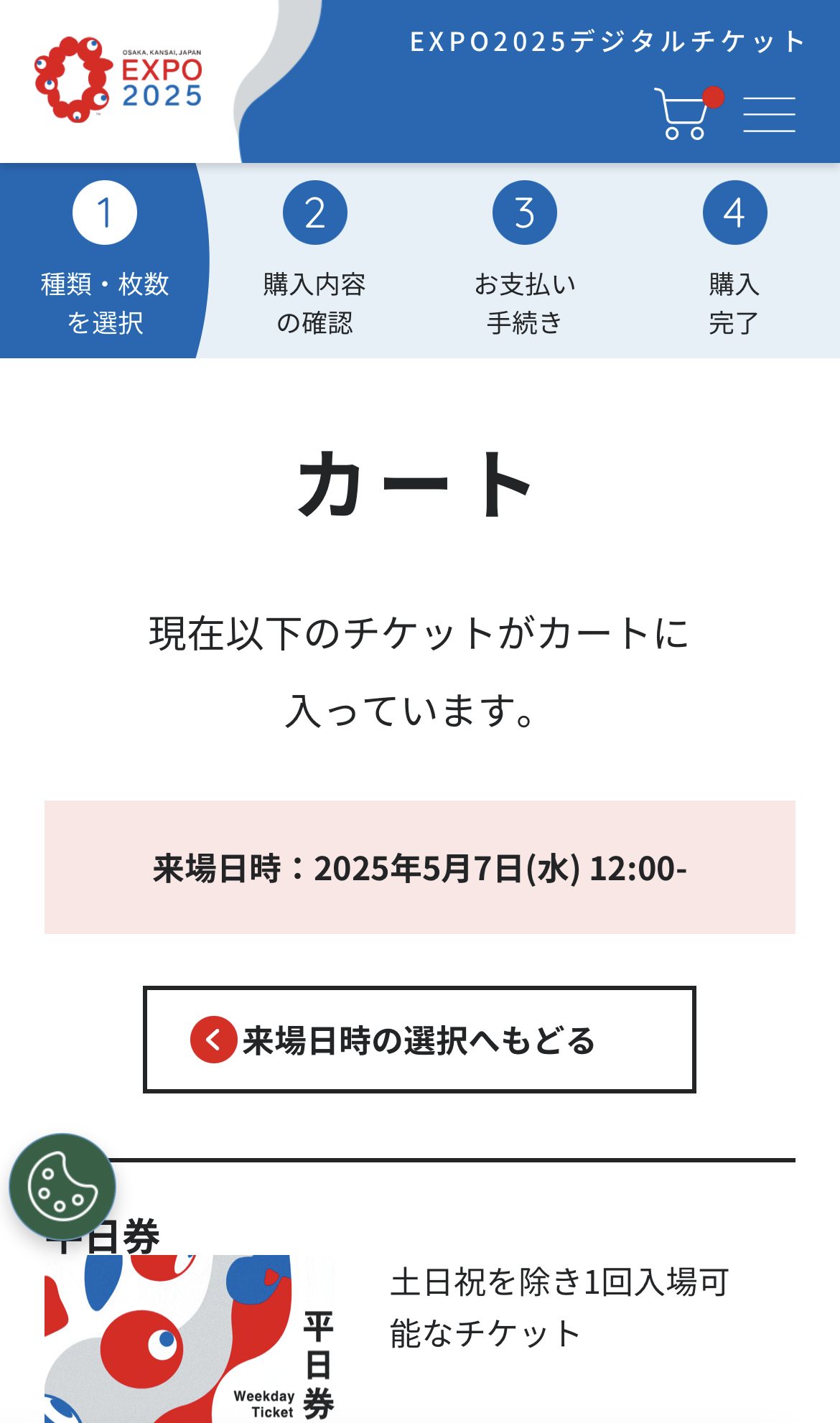Go to EXPO 2025 home via logo
The height and width of the screenshot is (1423, 840).
pyautogui.click(x=118, y=80)
